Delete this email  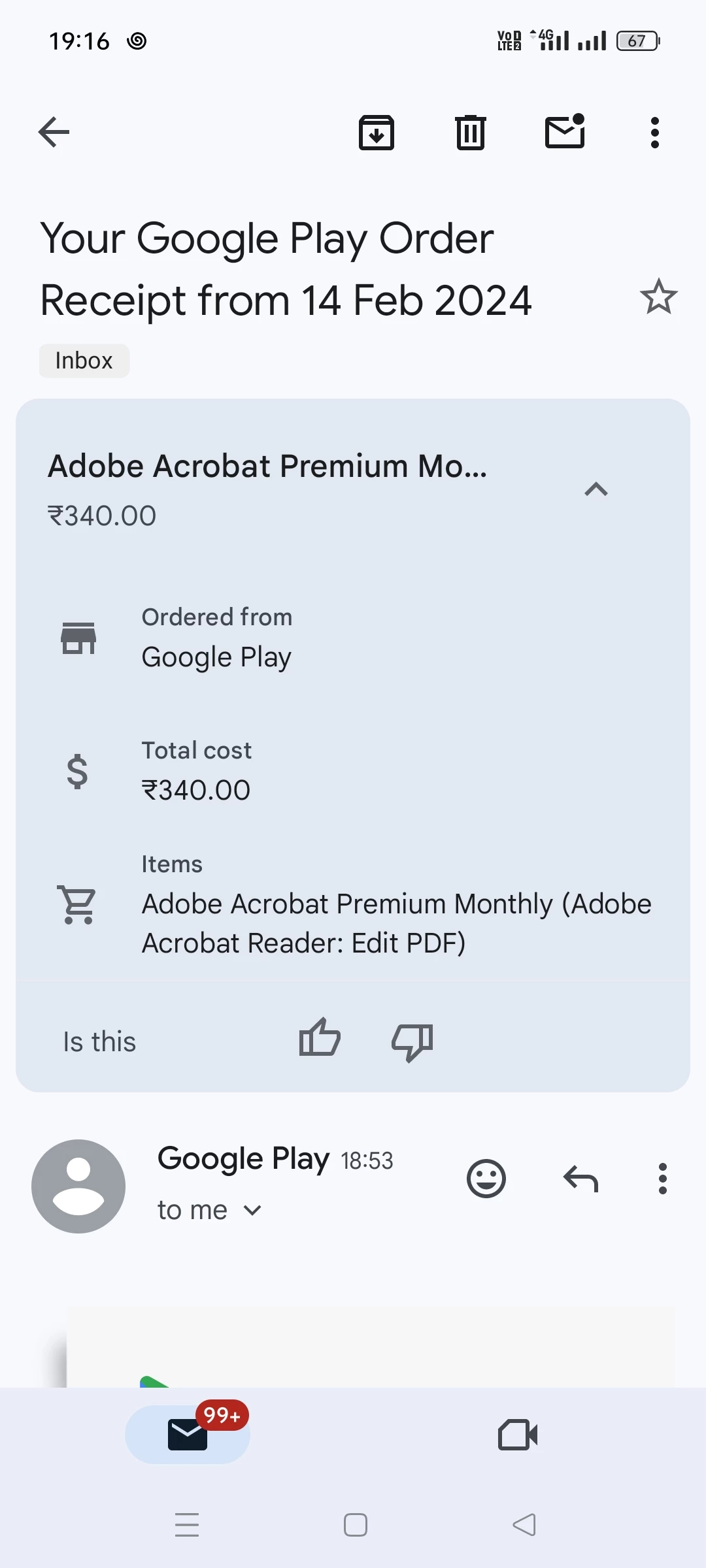(x=471, y=133)
